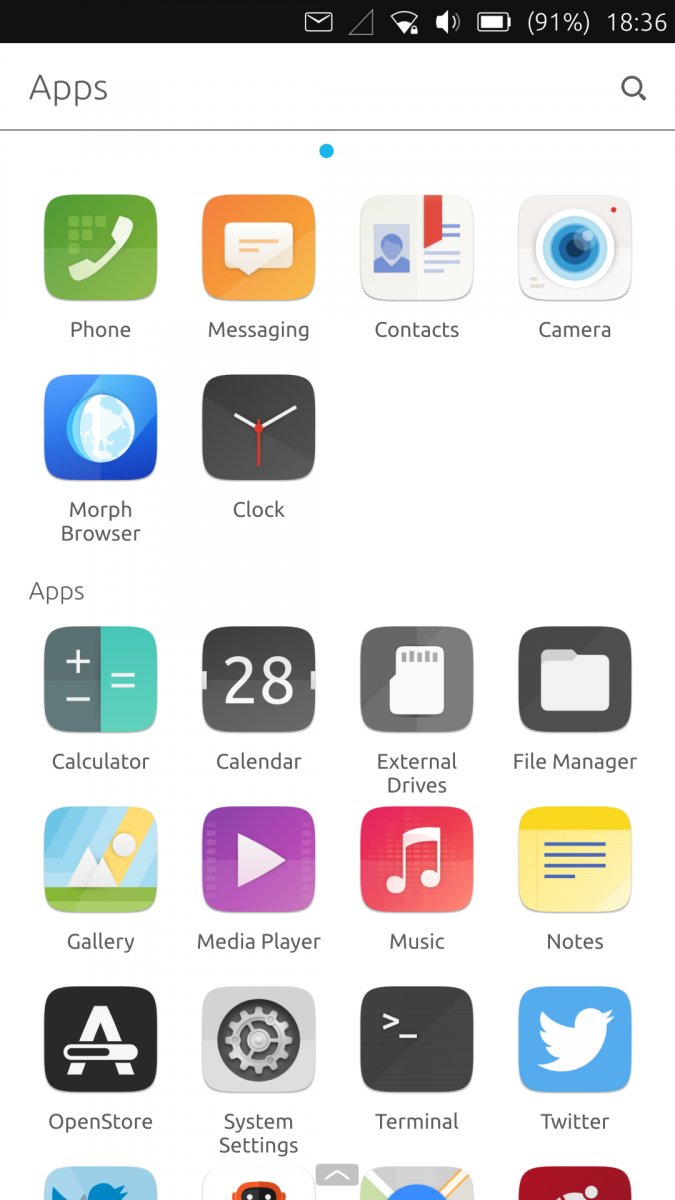
Task: Open the Notes app
Action: (574, 860)
